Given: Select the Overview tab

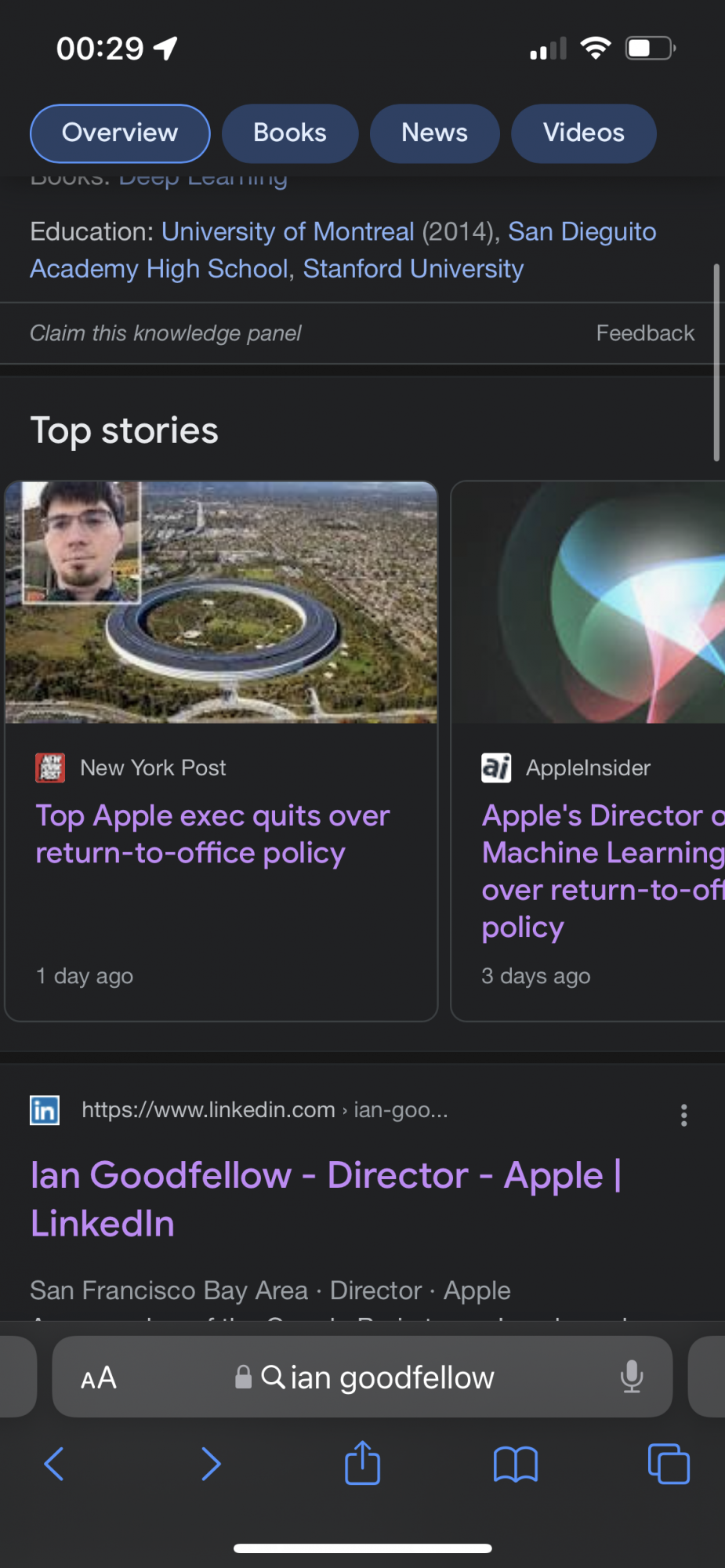Looking at the screenshot, I should (x=120, y=133).
